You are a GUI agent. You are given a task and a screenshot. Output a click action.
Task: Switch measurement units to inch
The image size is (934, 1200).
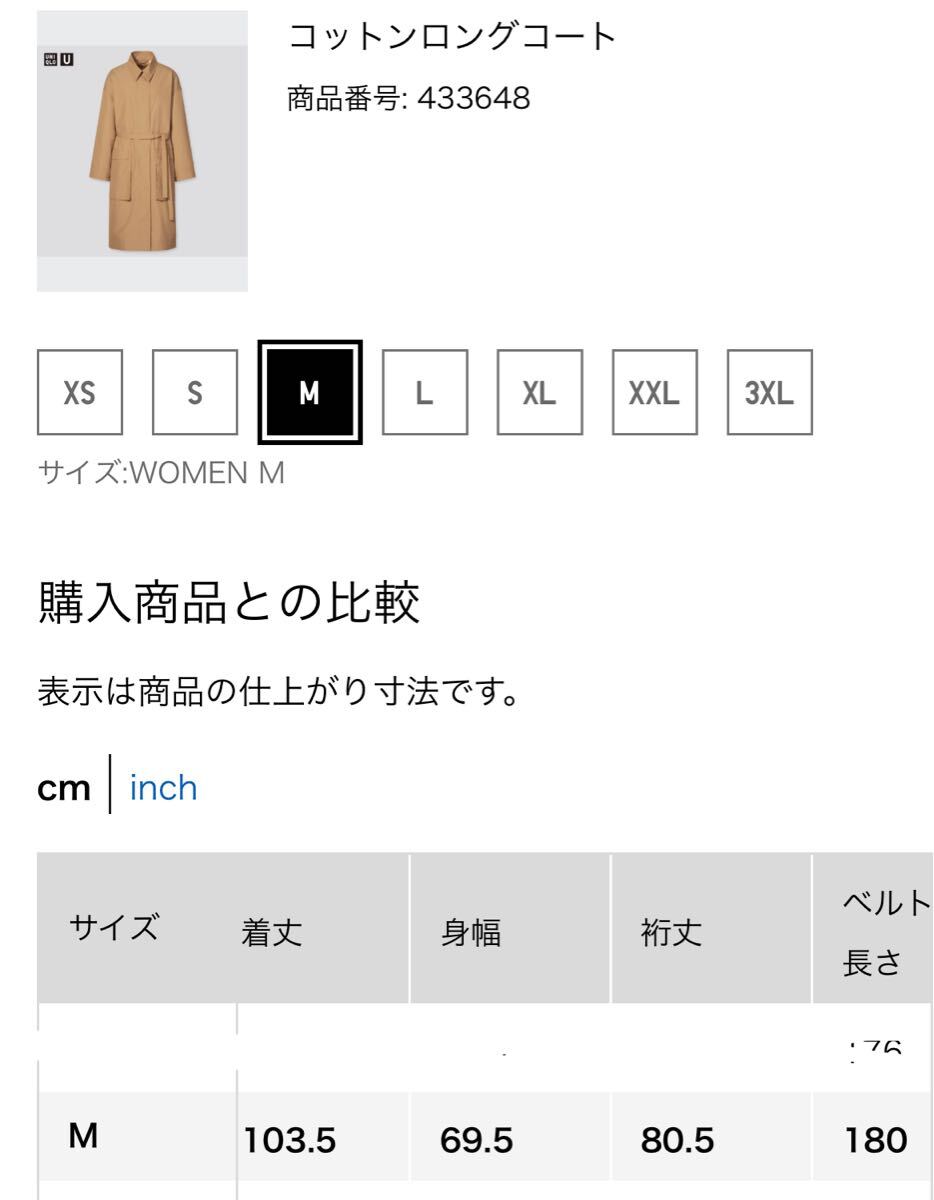pos(161,789)
